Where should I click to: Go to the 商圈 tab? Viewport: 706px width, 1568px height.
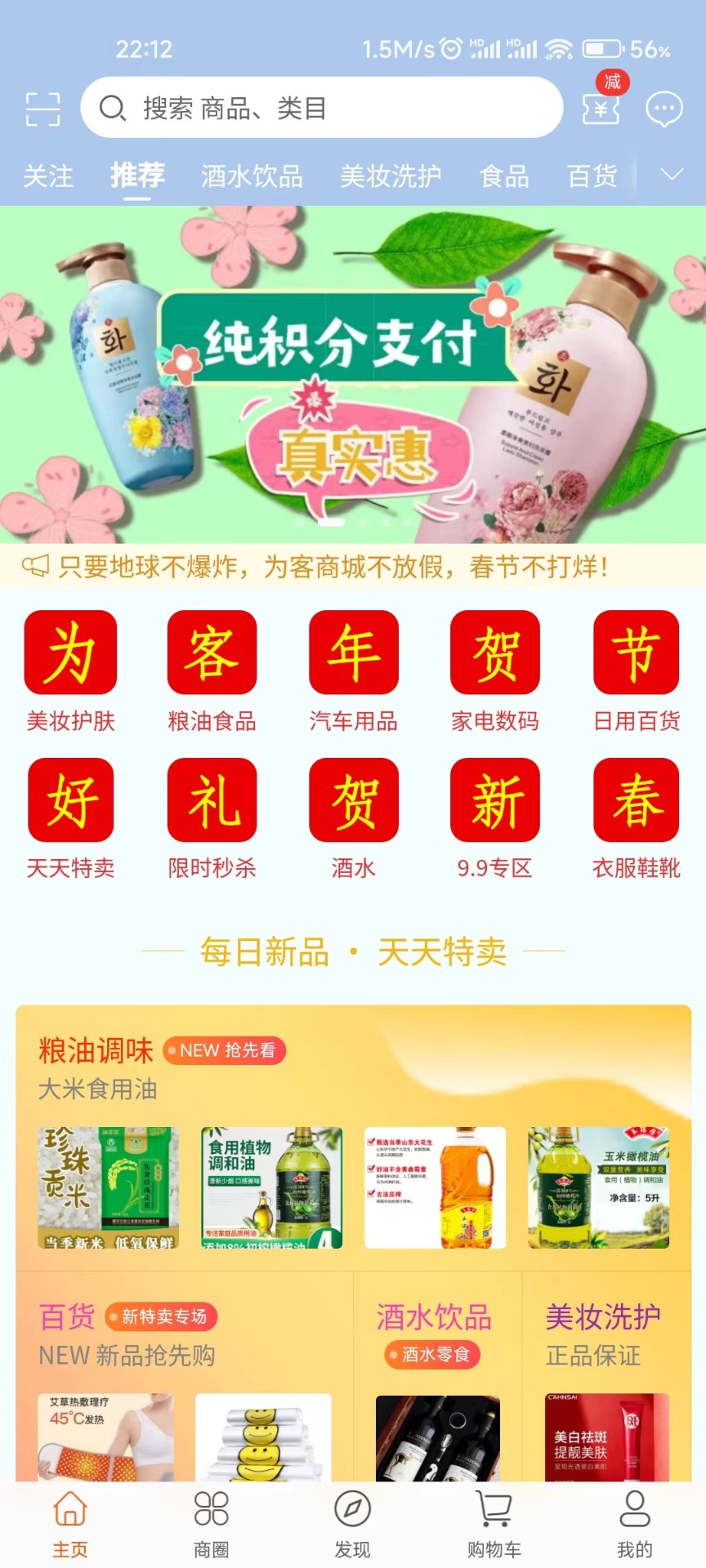211,1524
